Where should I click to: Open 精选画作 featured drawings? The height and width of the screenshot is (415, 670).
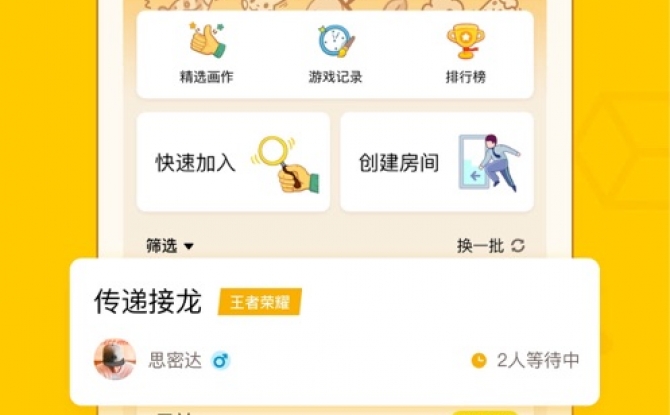point(206,54)
